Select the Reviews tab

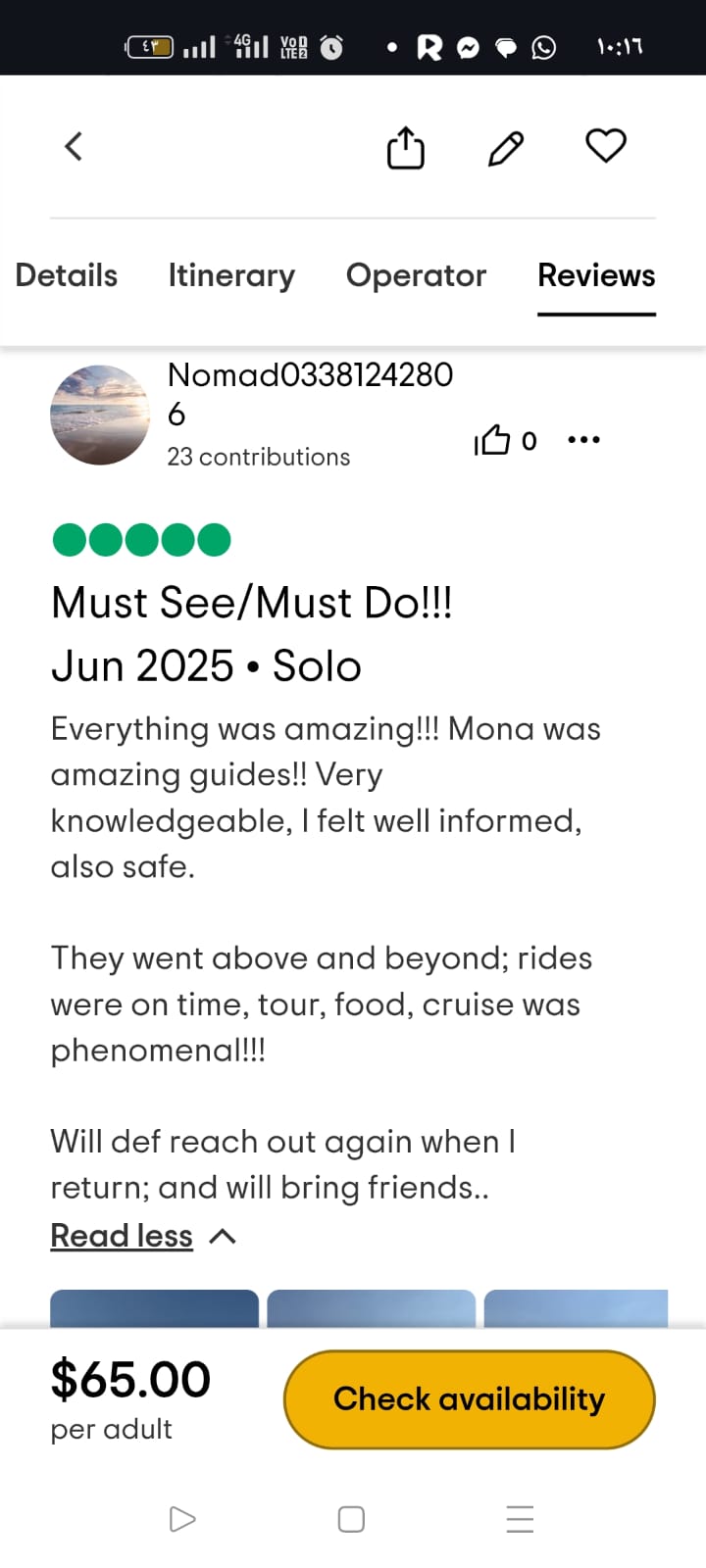pyautogui.click(x=596, y=275)
